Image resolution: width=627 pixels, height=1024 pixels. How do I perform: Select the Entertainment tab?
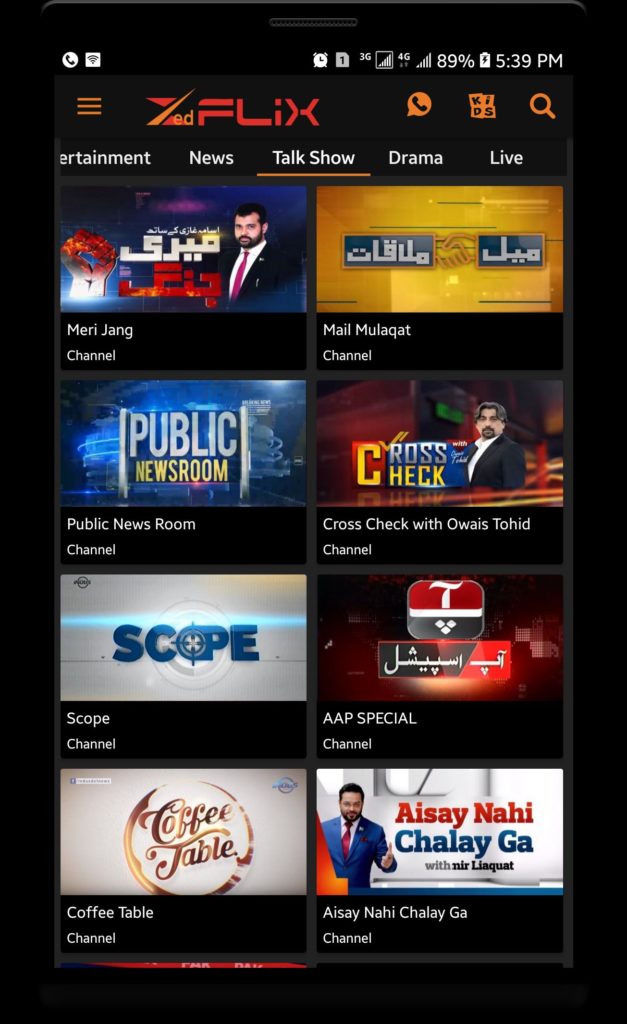coord(104,157)
